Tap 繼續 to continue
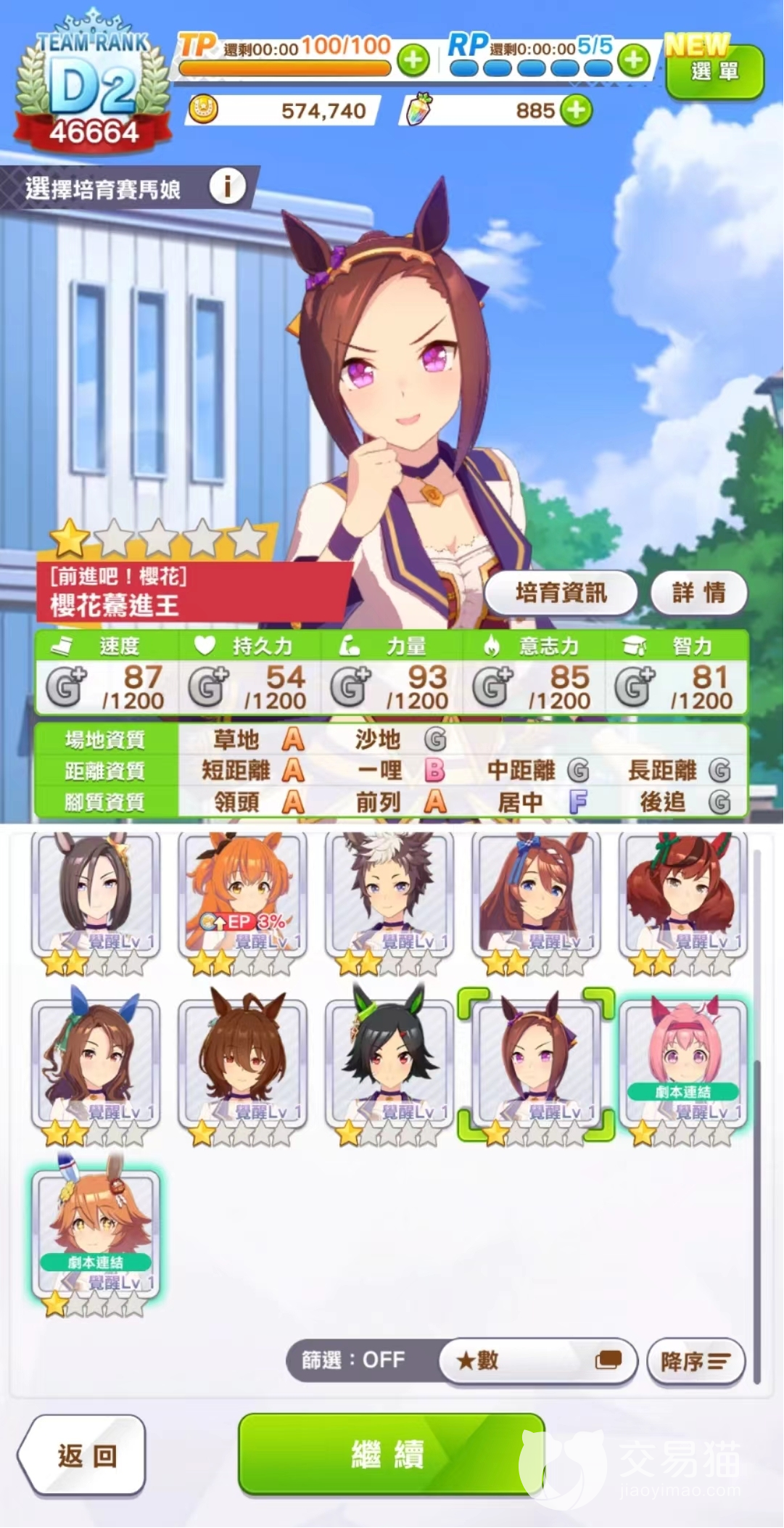 tap(390, 1454)
